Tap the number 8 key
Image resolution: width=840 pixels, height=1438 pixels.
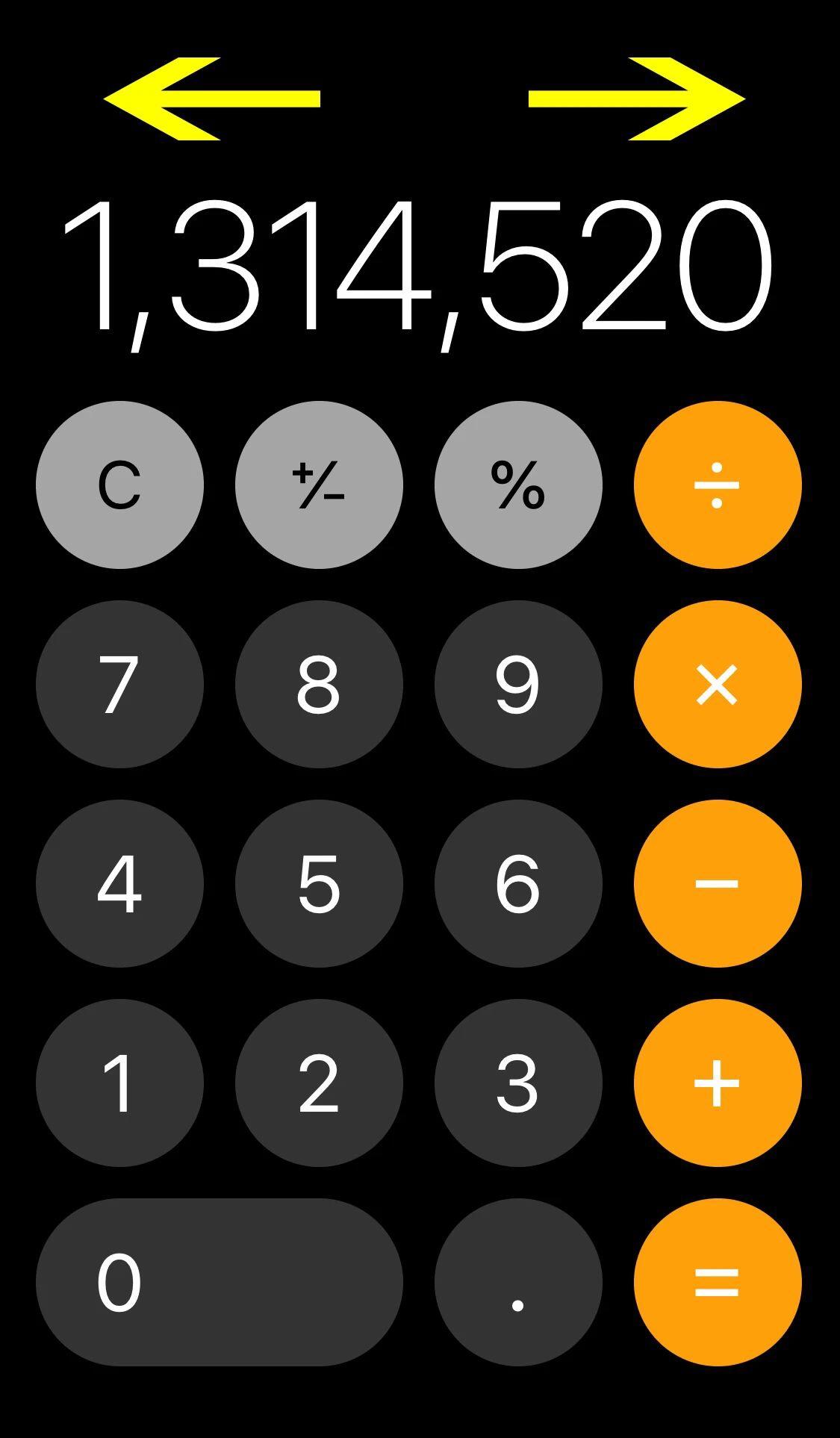coord(319,684)
